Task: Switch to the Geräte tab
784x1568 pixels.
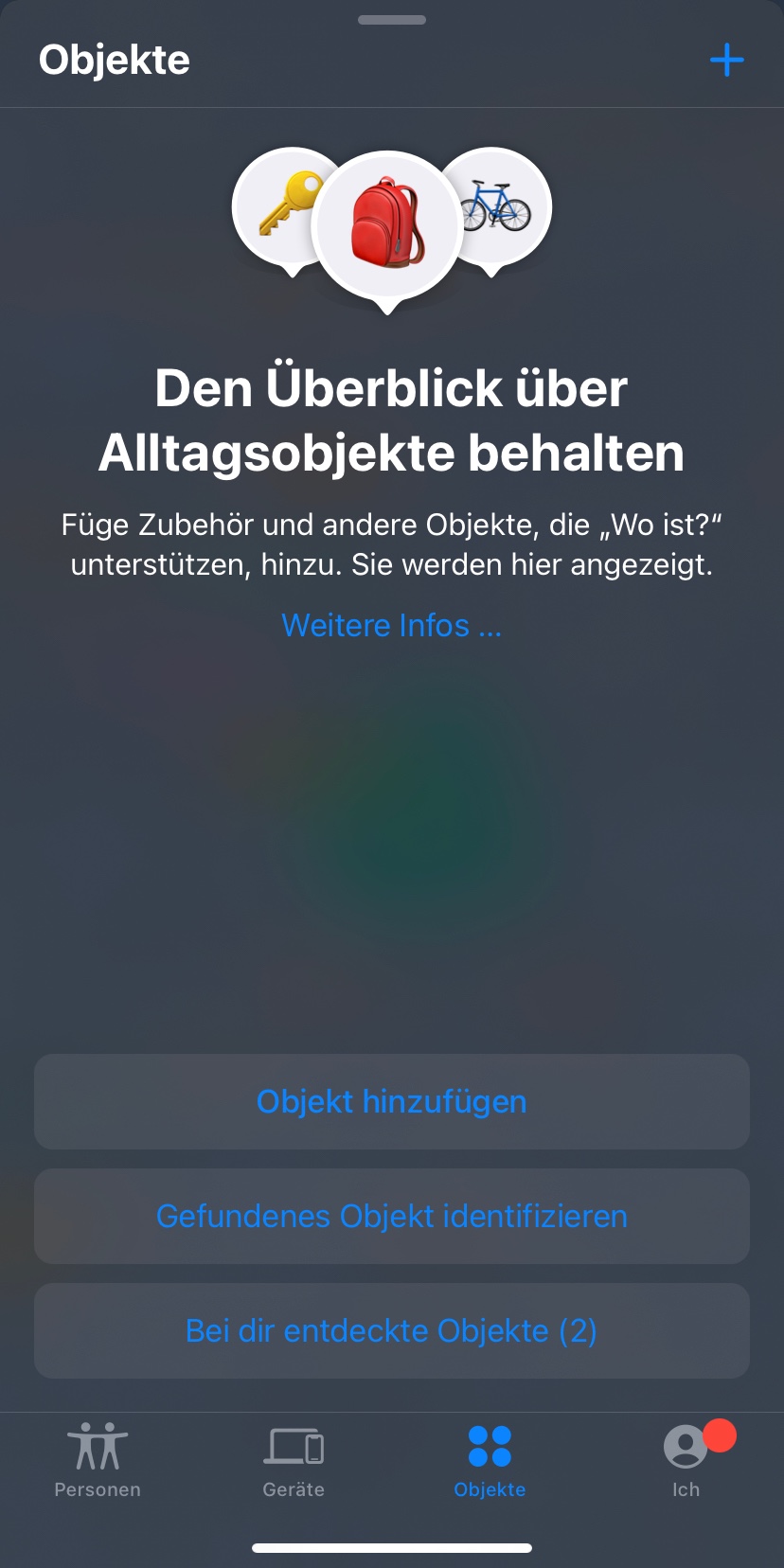Action: 294,1460
